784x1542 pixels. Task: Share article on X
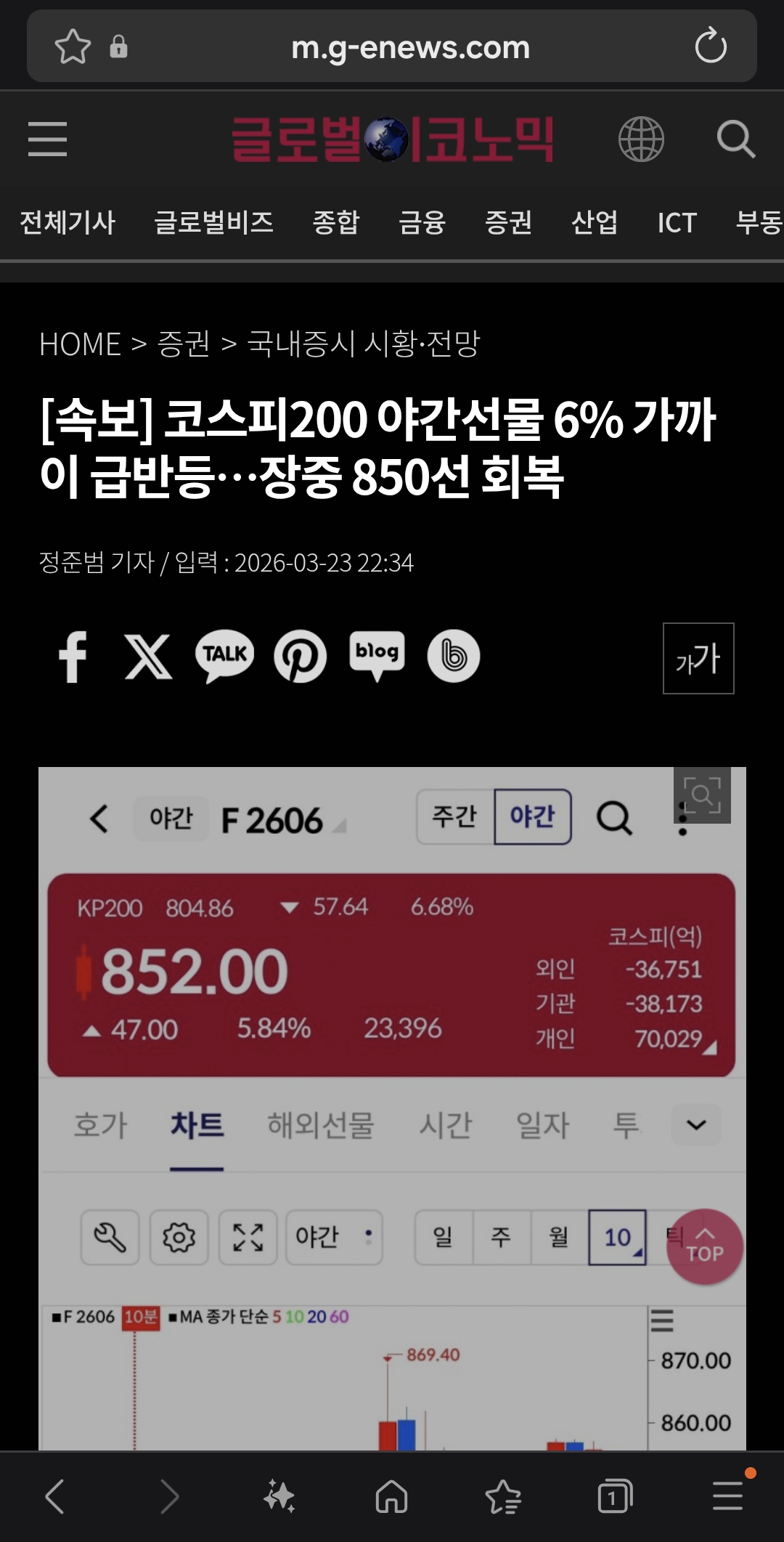coord(148,657)
